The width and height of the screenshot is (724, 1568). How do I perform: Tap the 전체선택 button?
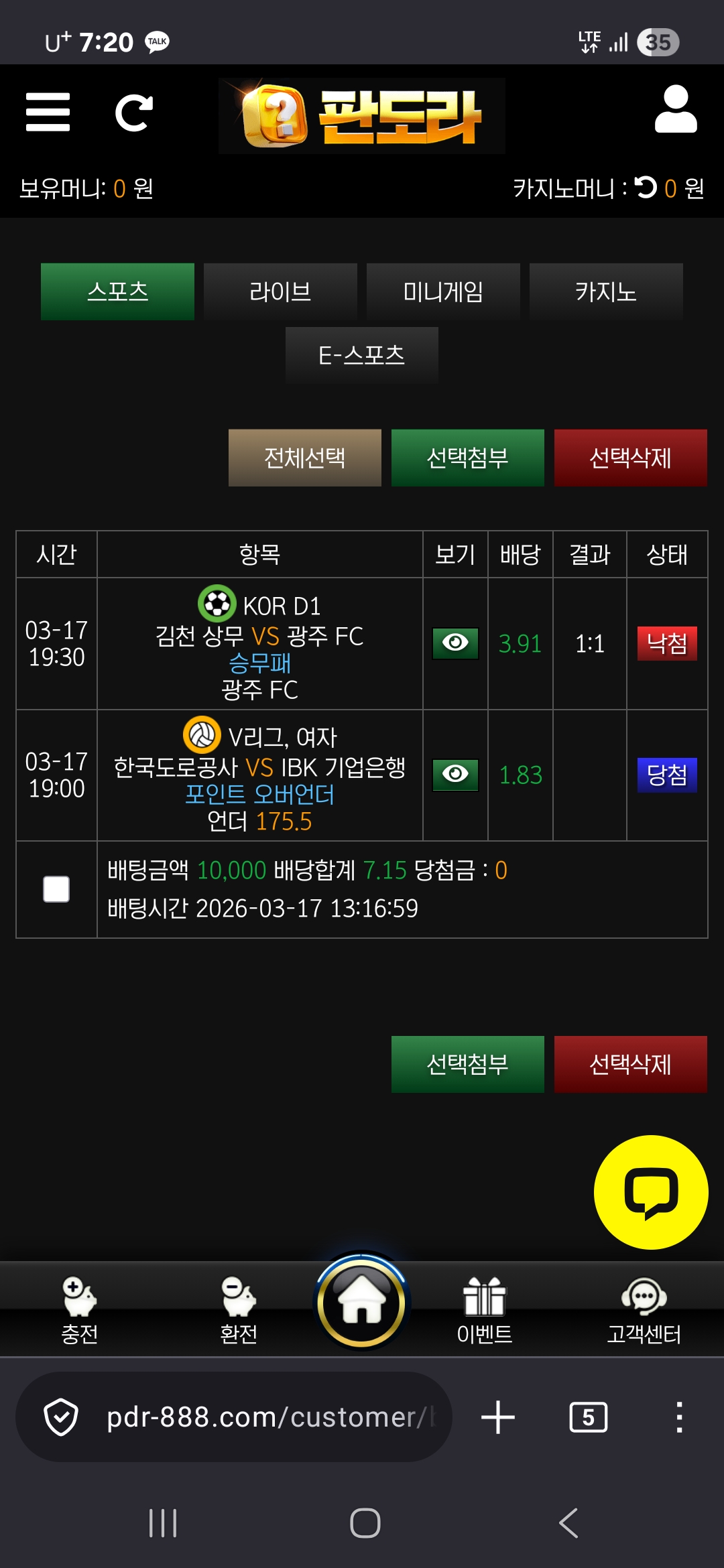click(x=304, y=458)
